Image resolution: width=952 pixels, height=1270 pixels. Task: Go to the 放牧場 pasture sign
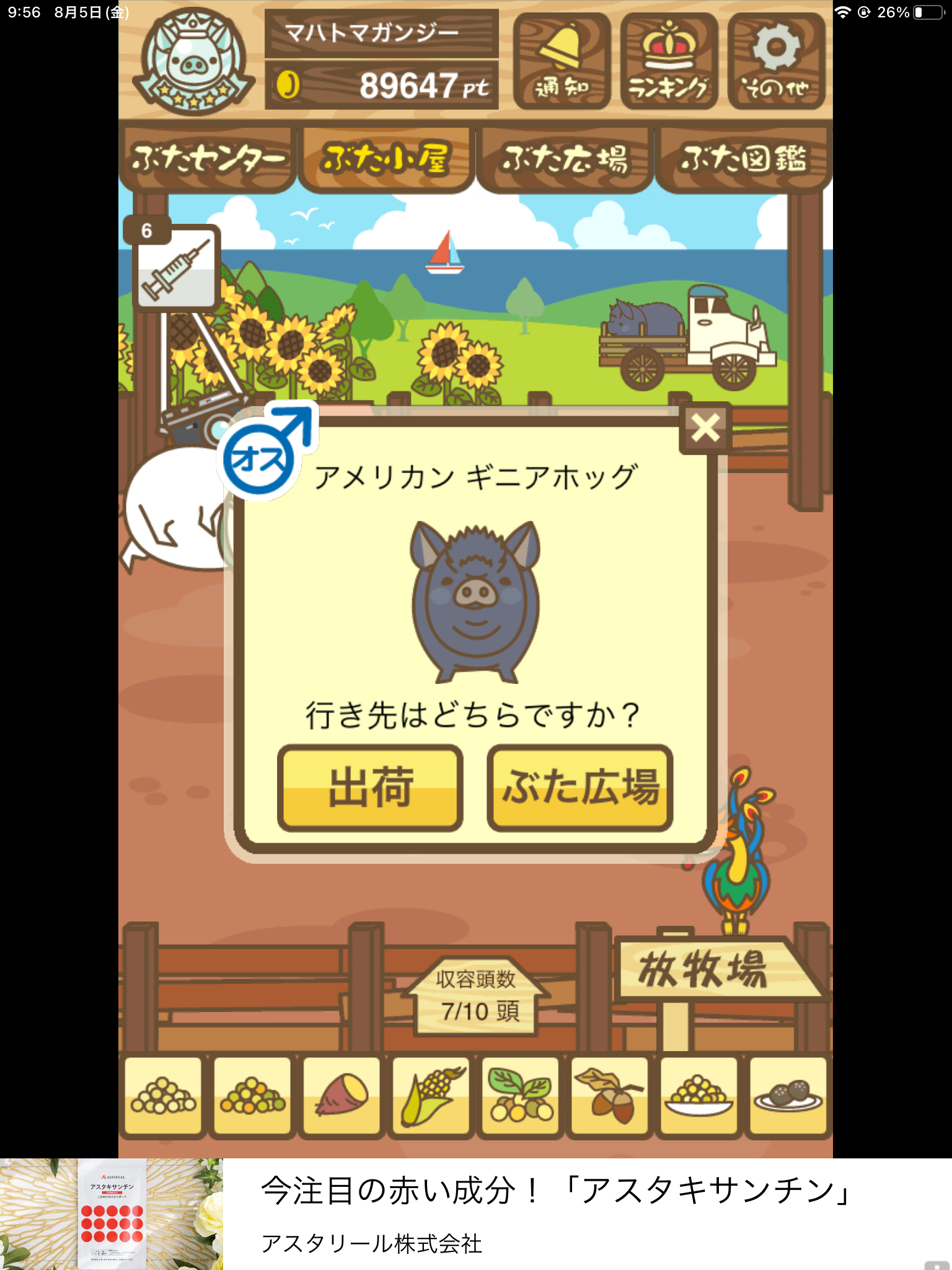click(x=703, y=970)
